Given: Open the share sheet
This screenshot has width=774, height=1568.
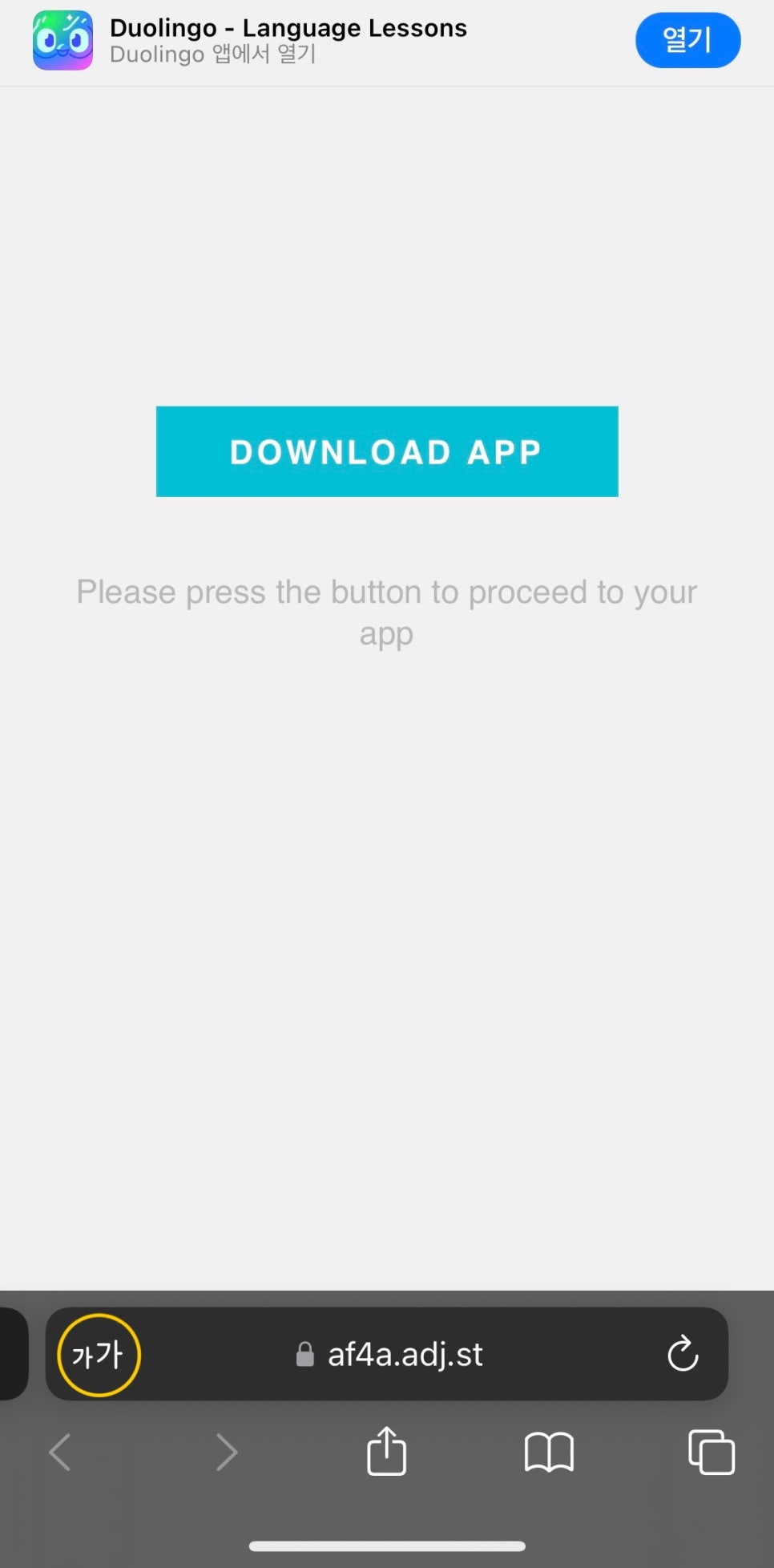Looking at the screenshot, I should coord(387,1451).
